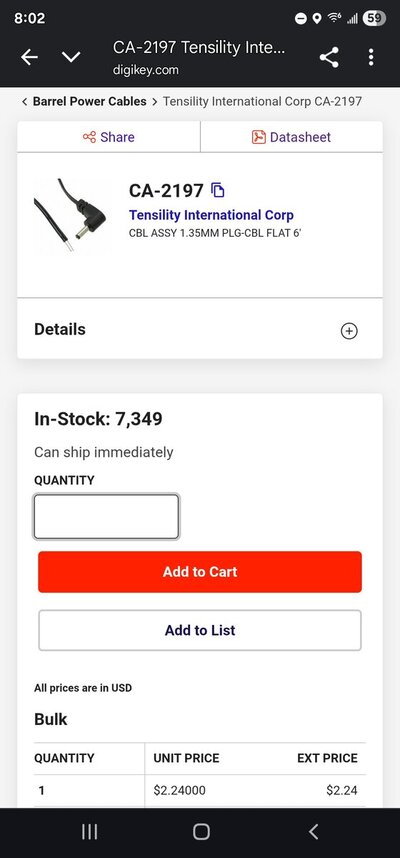Screen dimensions: 400x858
Task: Tap the back arrow in the browser bar
Action: click(30, 57)
